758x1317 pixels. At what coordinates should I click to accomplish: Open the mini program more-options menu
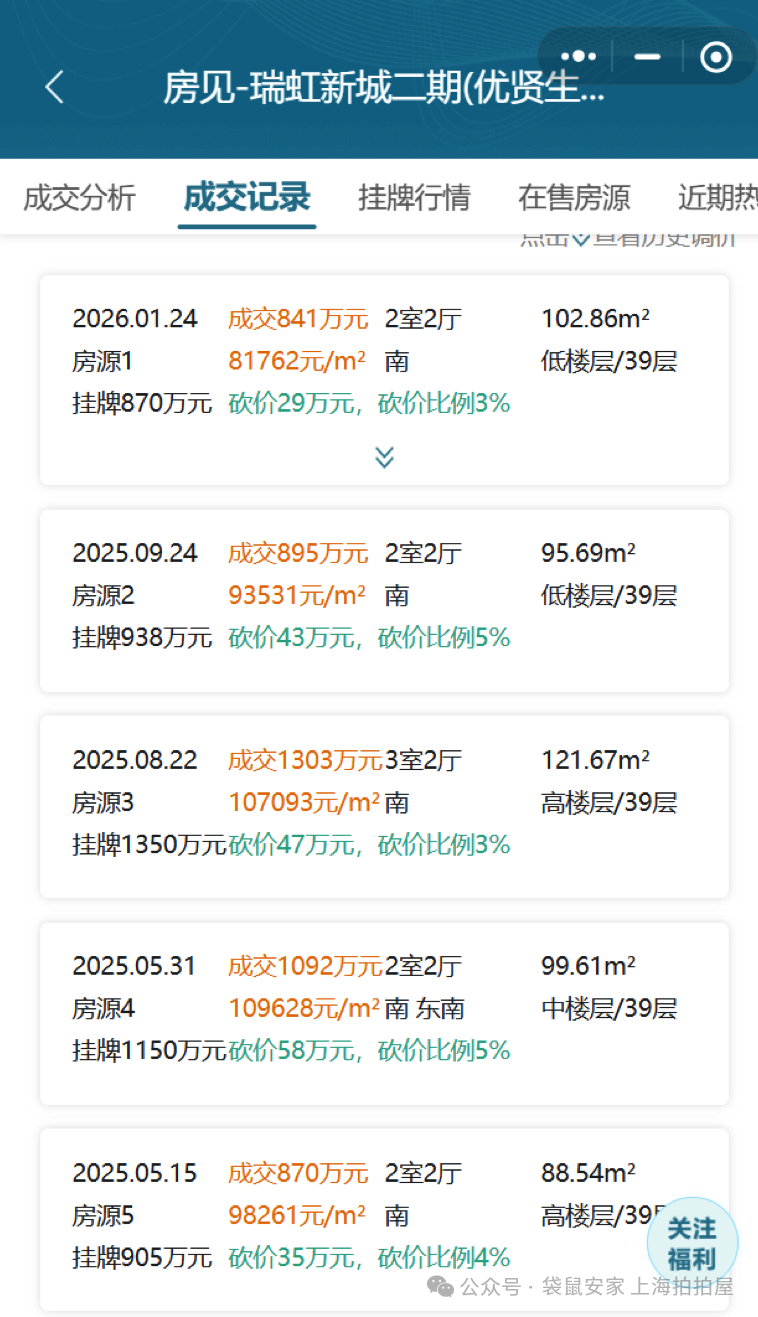(578, 57)
